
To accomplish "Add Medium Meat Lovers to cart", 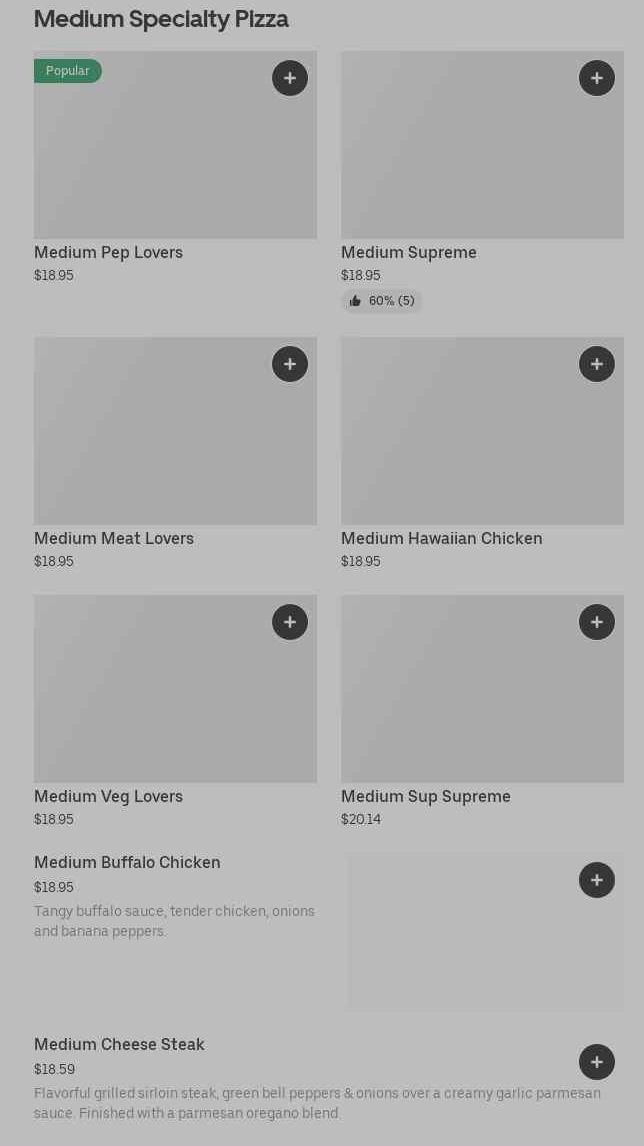I will pyautogui.click(x=289, y=364).
